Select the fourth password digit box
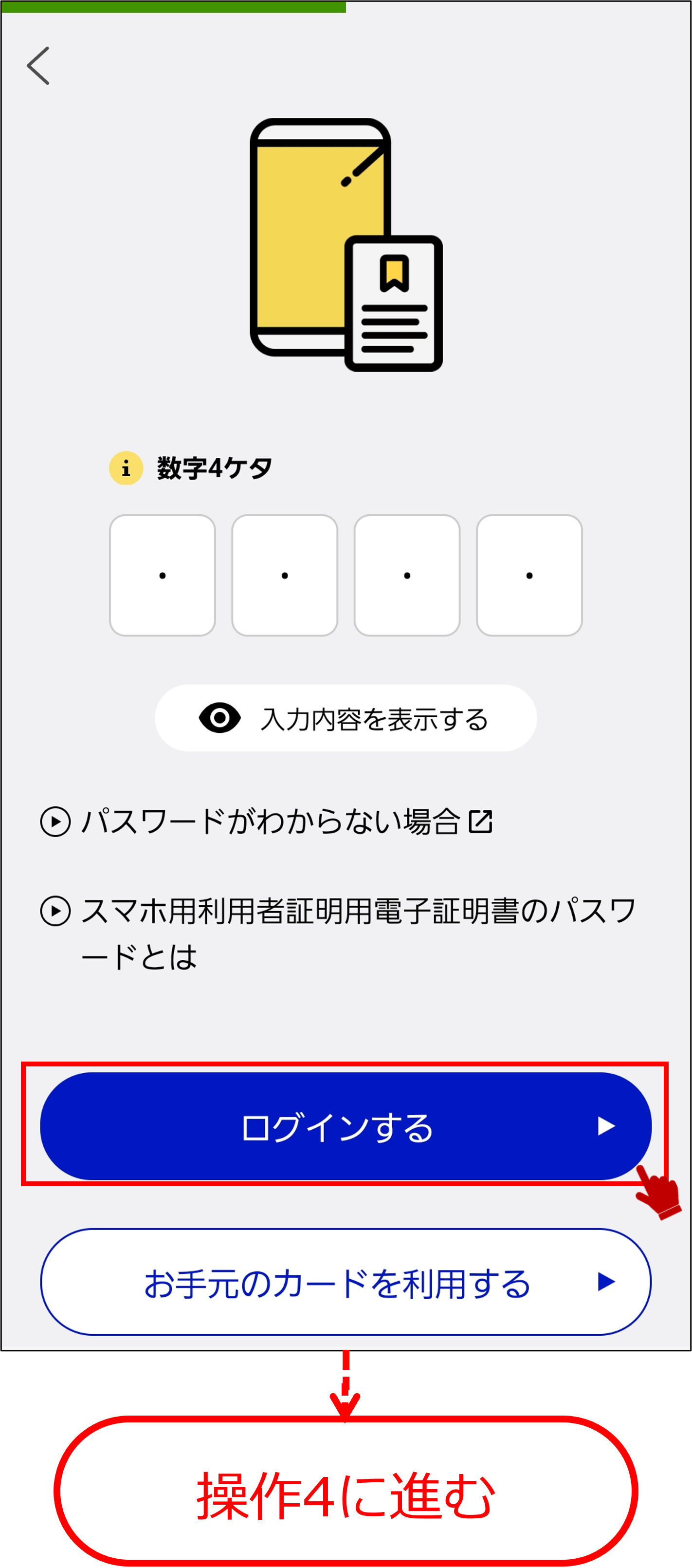The image size is (692, 1568). coord(529,575)
